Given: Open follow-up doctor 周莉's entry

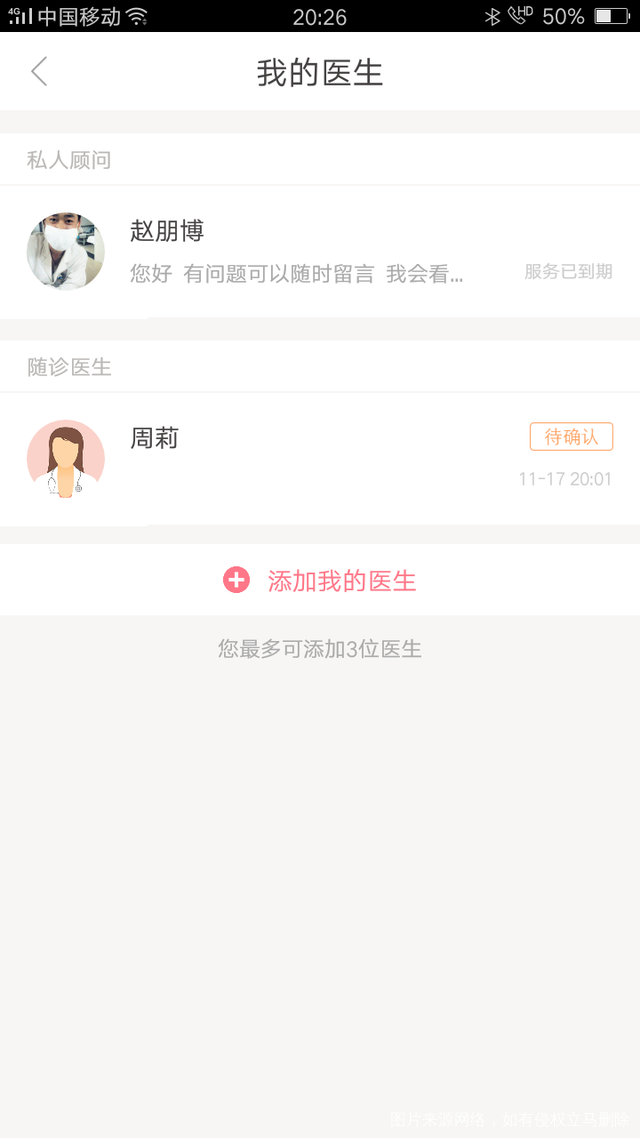Looking at the screenshot, I should click(x=320, y=459).
